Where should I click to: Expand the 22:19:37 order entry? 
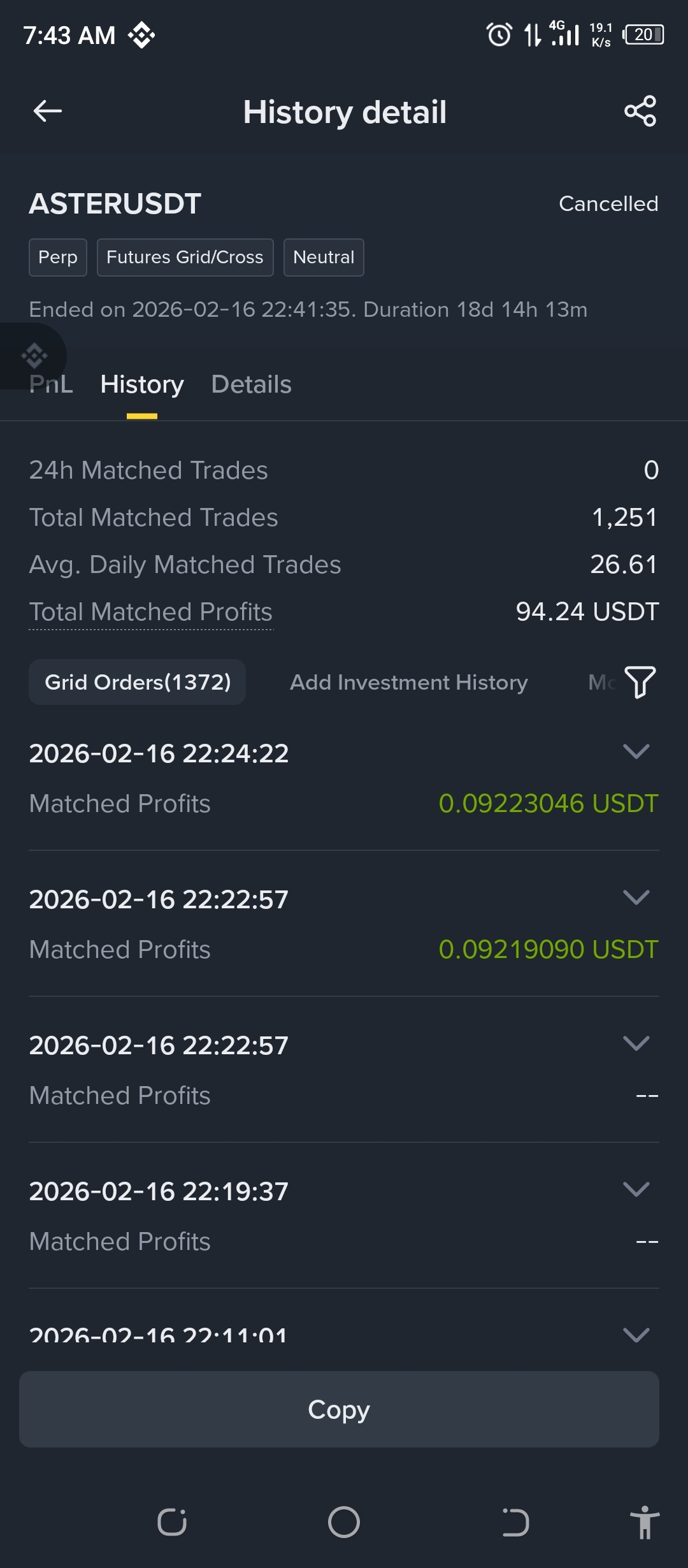pyautogui.click(x=636, y=1189)
